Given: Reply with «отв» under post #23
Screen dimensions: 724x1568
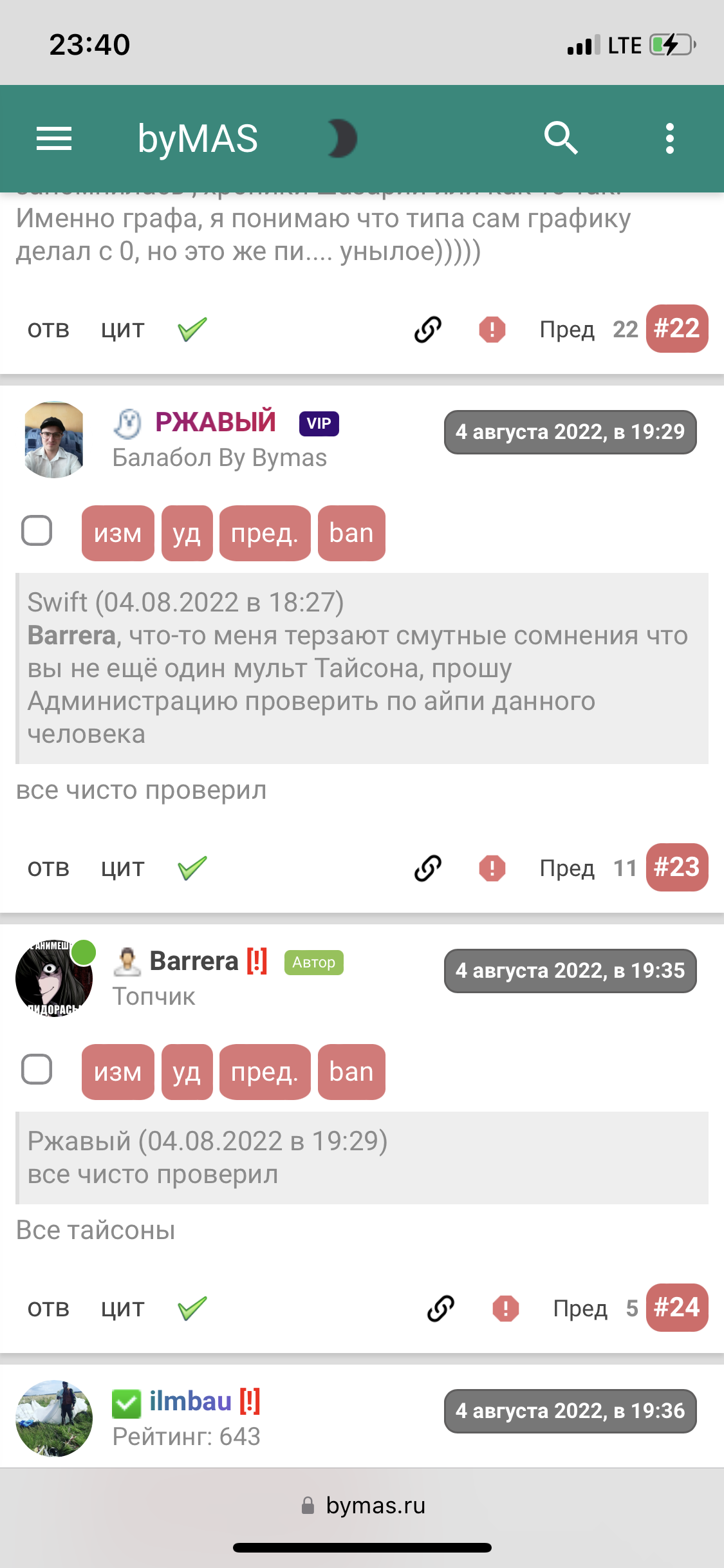Looking at the screenshot, I should (48, 868).
